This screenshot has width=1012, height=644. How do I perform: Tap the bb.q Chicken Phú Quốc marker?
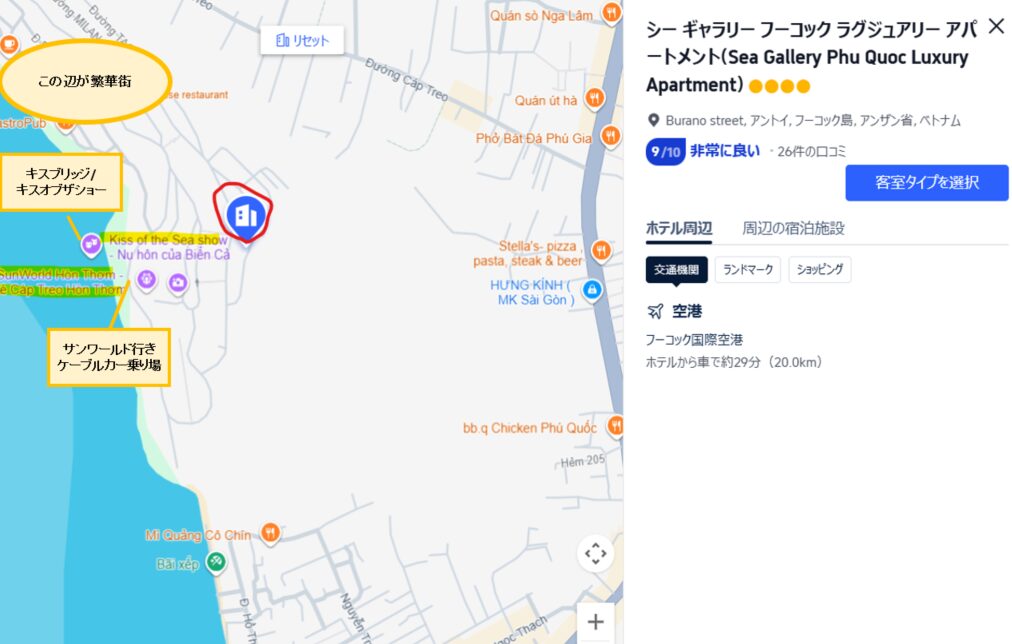click(x=616, y=427)
